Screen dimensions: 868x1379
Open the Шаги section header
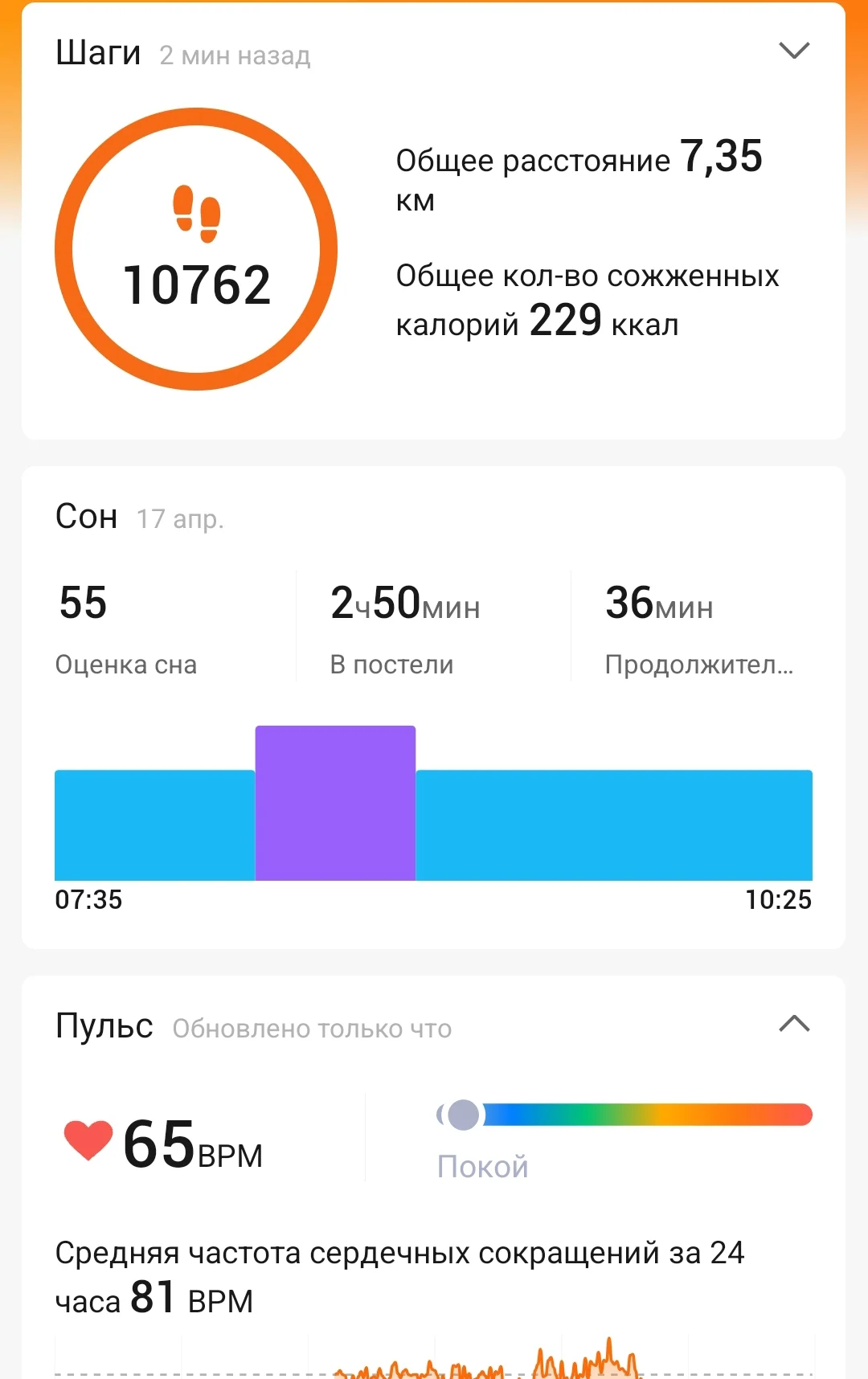(96, 51)
